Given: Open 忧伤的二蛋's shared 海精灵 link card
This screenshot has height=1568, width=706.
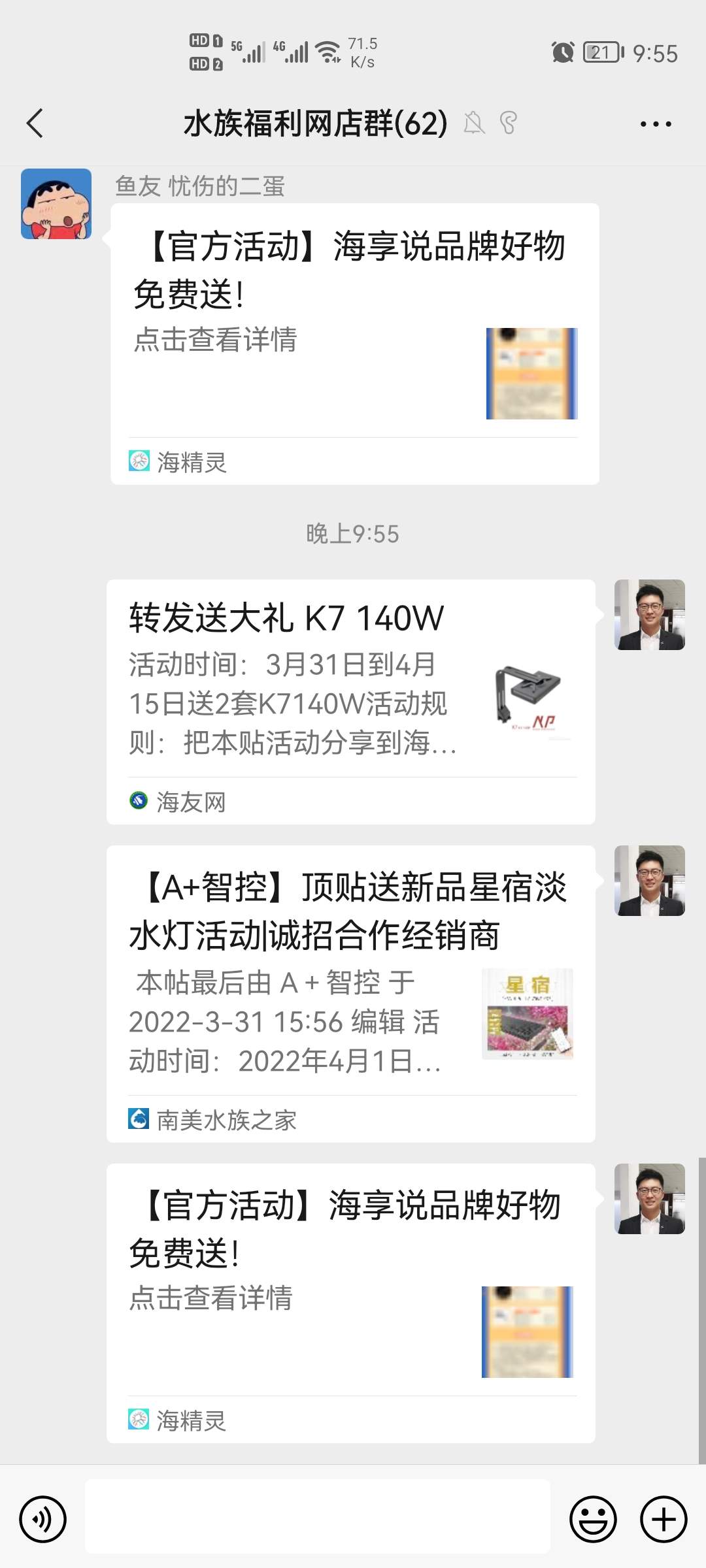Looking at the screenshot, I should click(354, 343).
